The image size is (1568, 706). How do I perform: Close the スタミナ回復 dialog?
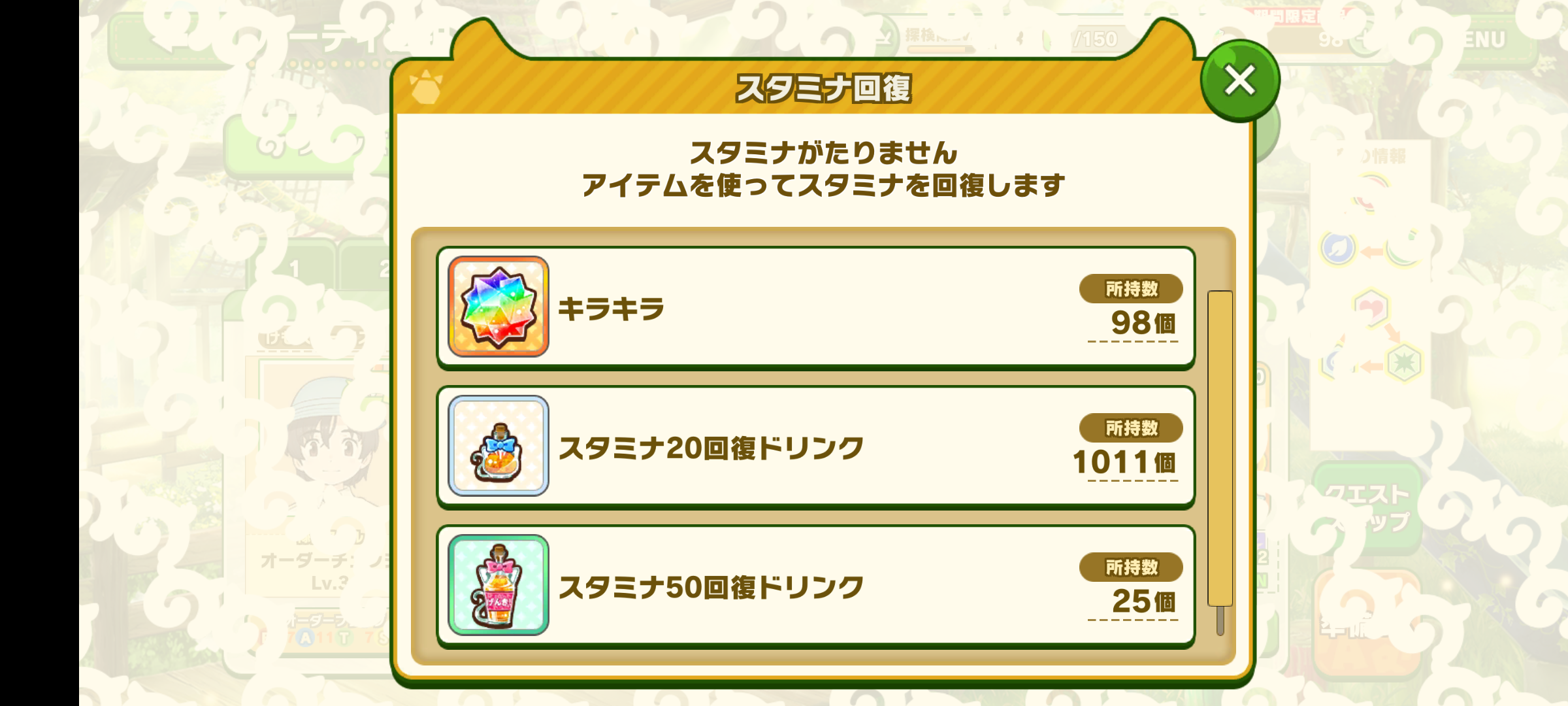[x=1239, y=81]
